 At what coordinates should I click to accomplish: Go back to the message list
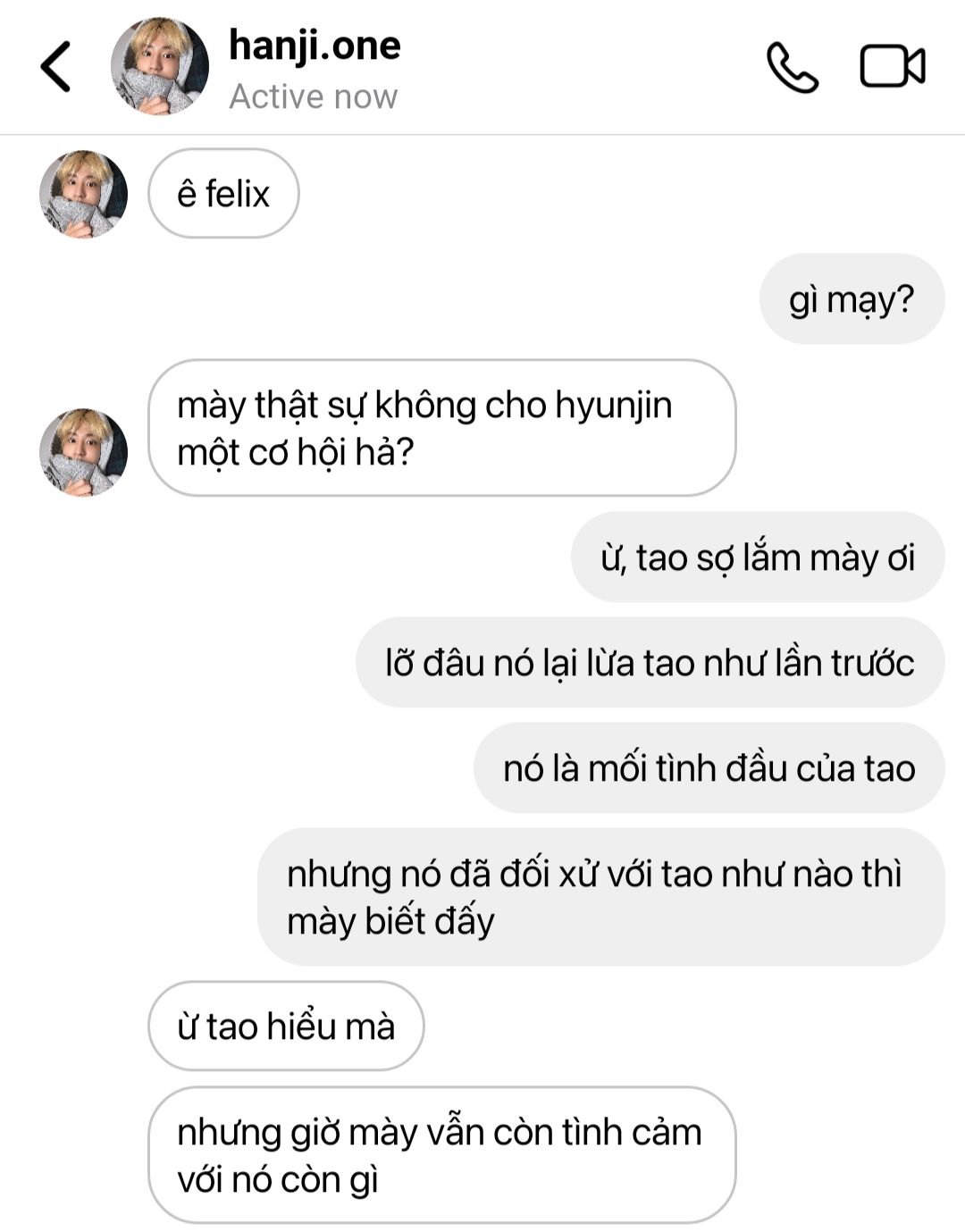point(56,67)
